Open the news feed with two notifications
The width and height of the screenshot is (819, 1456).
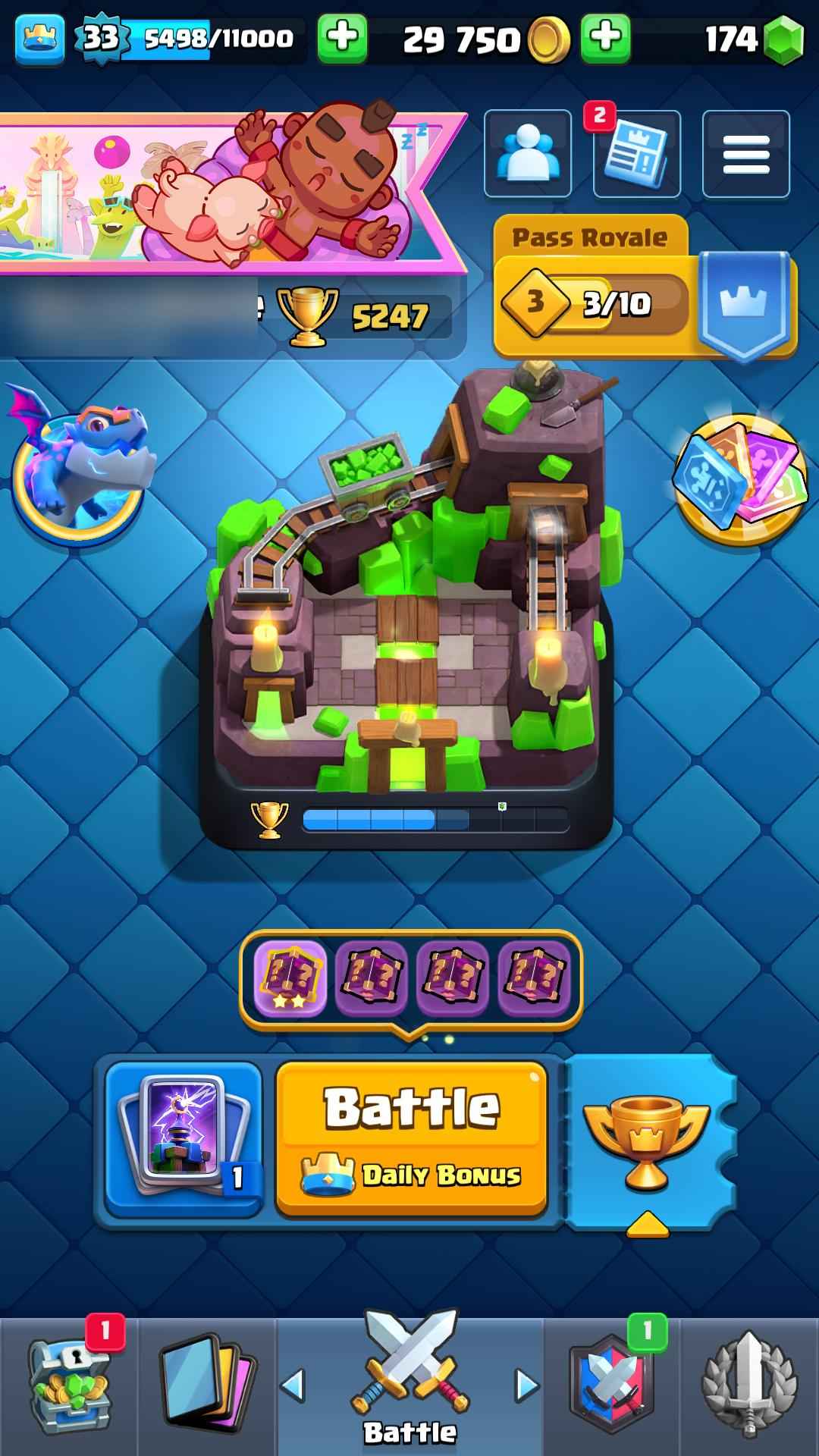coord(637,154)
